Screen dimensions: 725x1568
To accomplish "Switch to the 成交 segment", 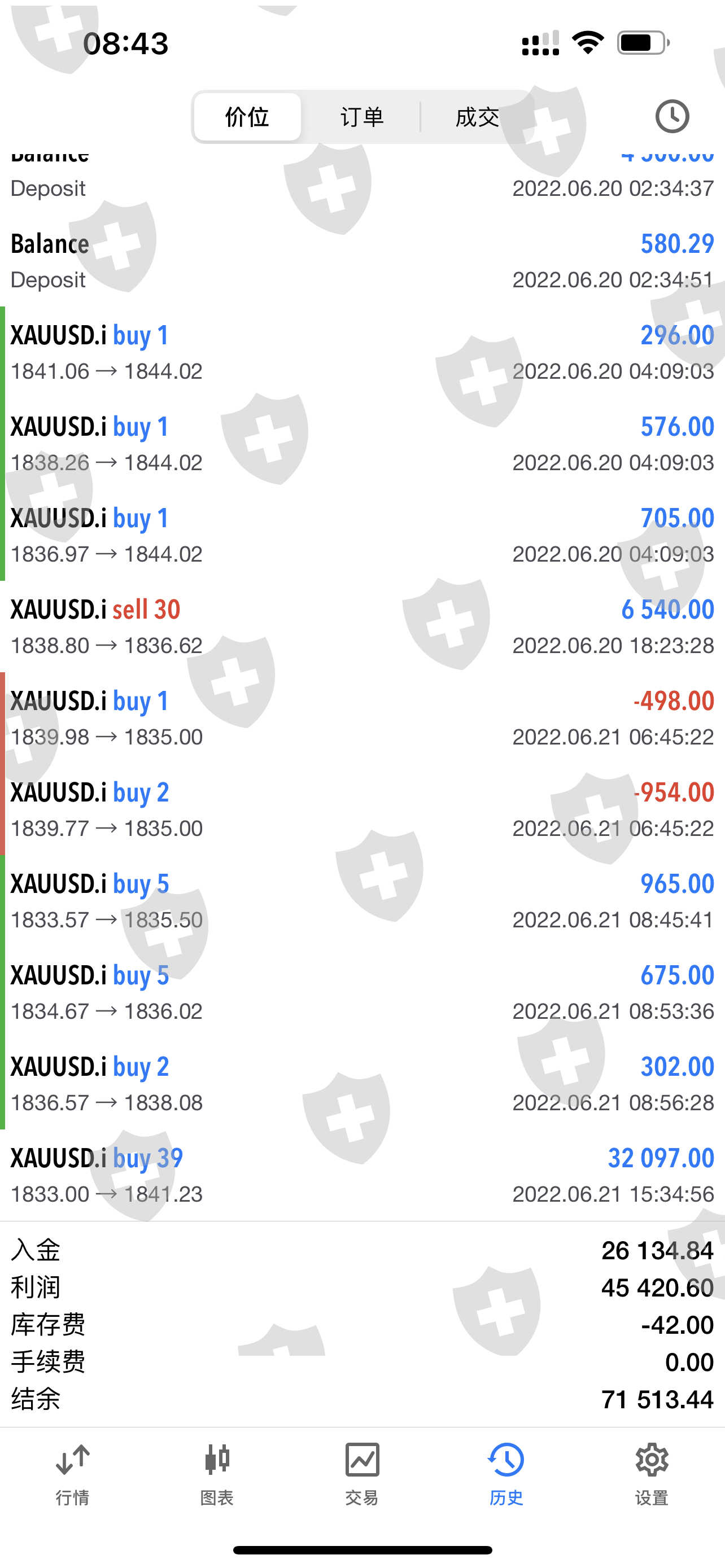I will coord(477,117).
